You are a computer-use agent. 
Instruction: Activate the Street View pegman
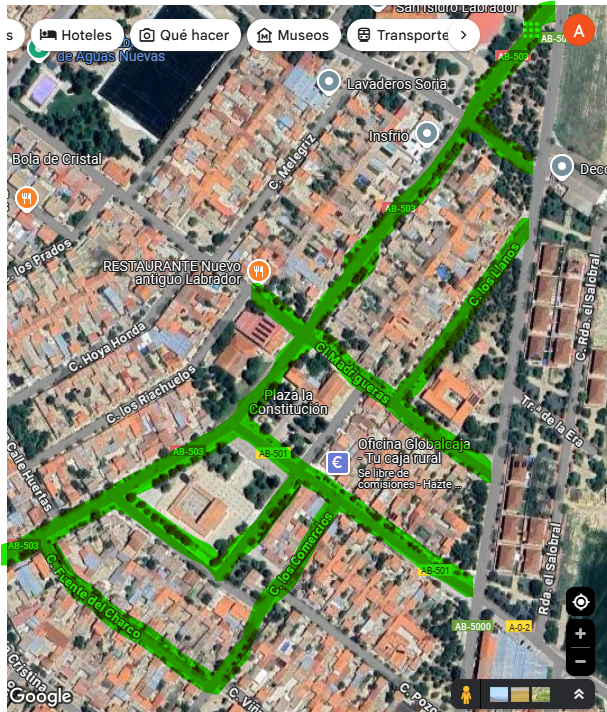[465, 694]
